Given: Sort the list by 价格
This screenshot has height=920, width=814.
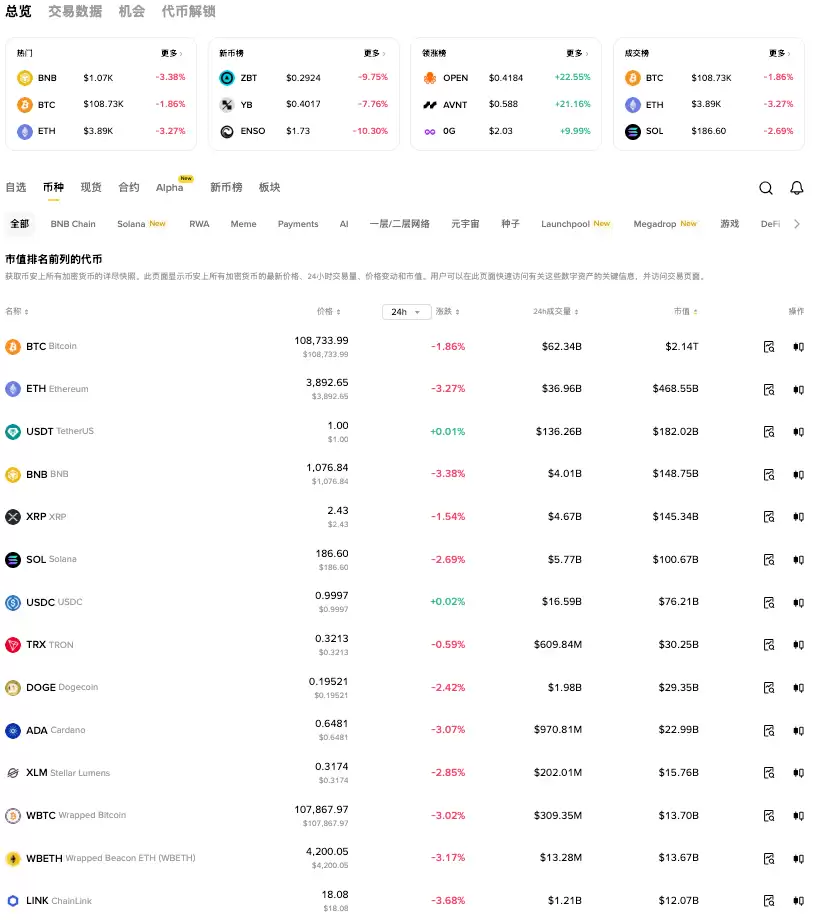Looking at the screenshot, I should (x=328, y=312).
